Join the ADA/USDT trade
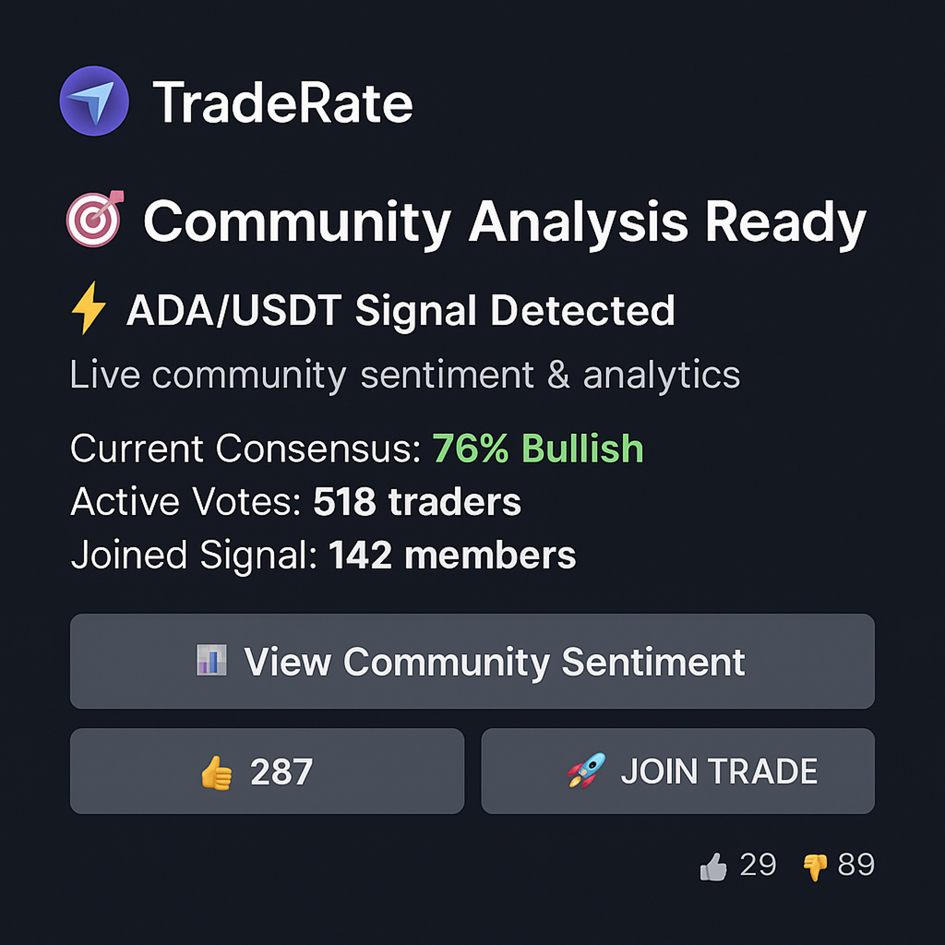 tap(678, 771)
